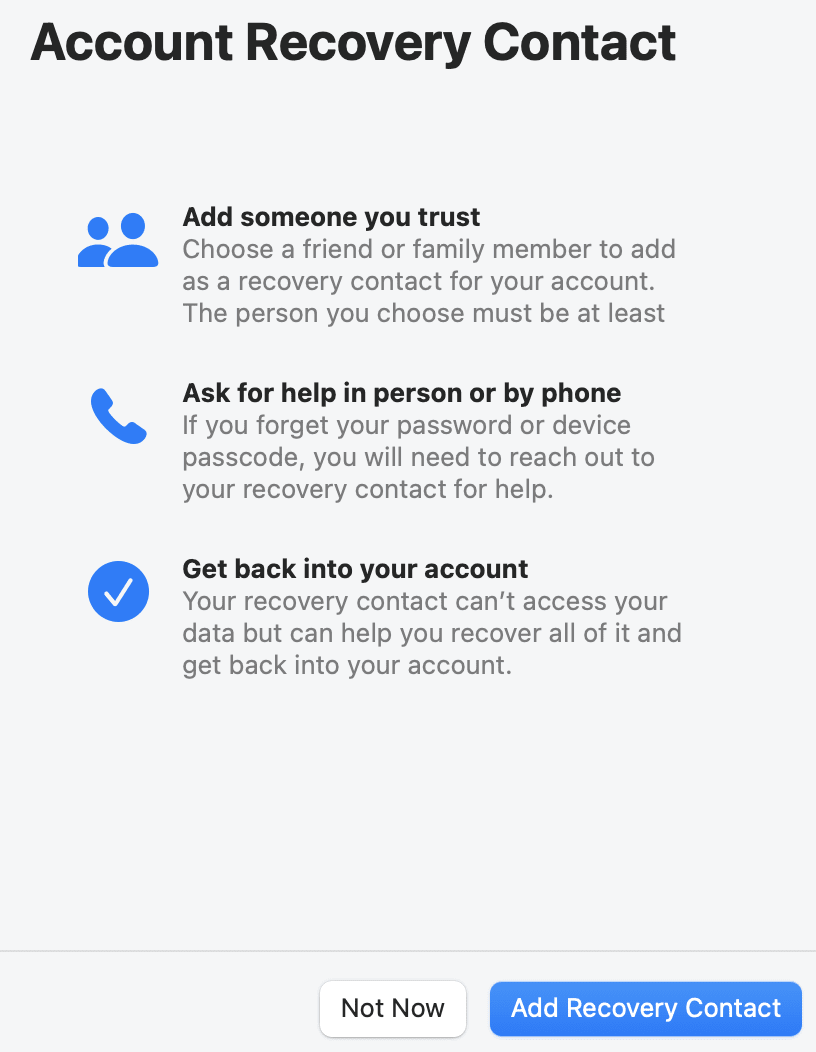Dismiss with the Not Now button
Viewport: 816px width, 1052px height.
(393, 1008)
